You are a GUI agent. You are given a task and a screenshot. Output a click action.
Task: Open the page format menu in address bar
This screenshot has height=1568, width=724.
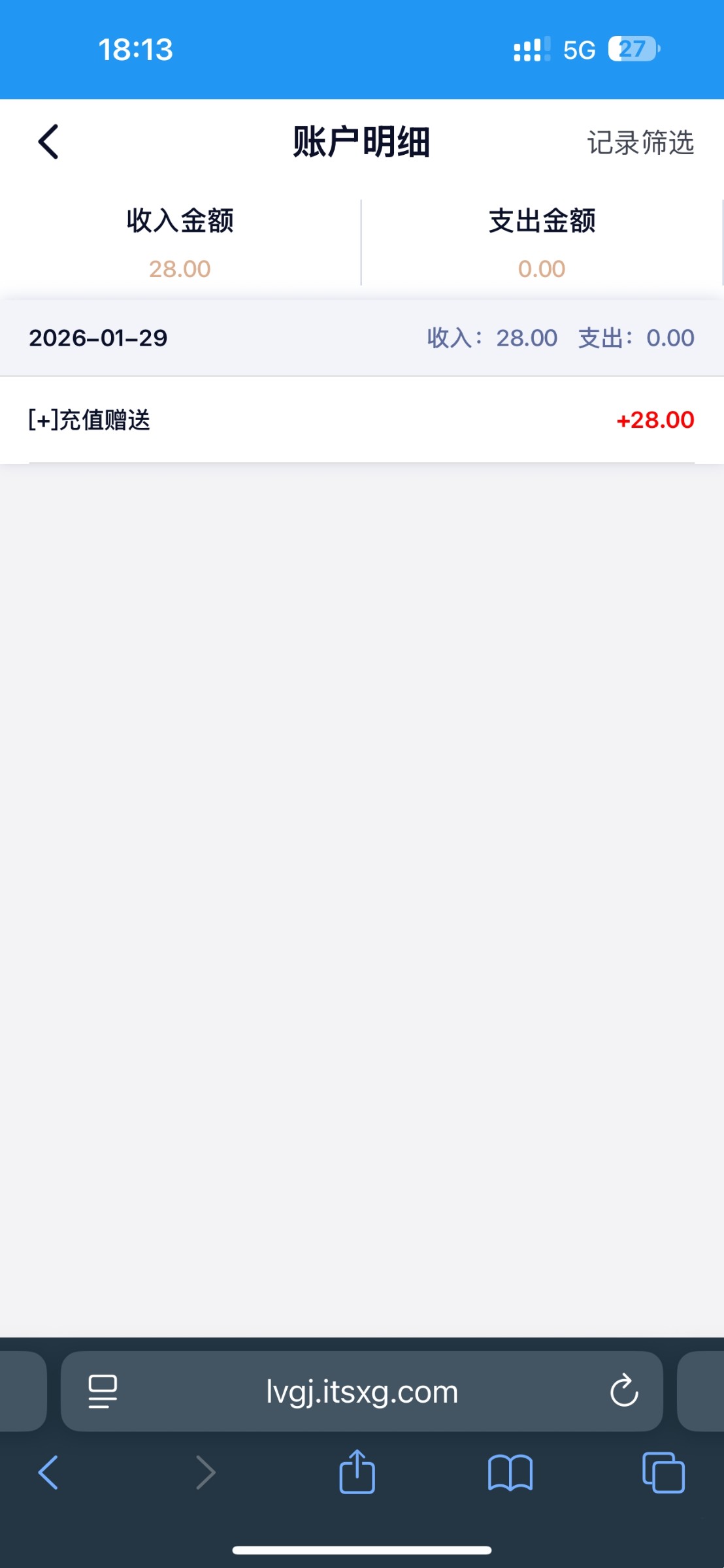(103, 1391)
